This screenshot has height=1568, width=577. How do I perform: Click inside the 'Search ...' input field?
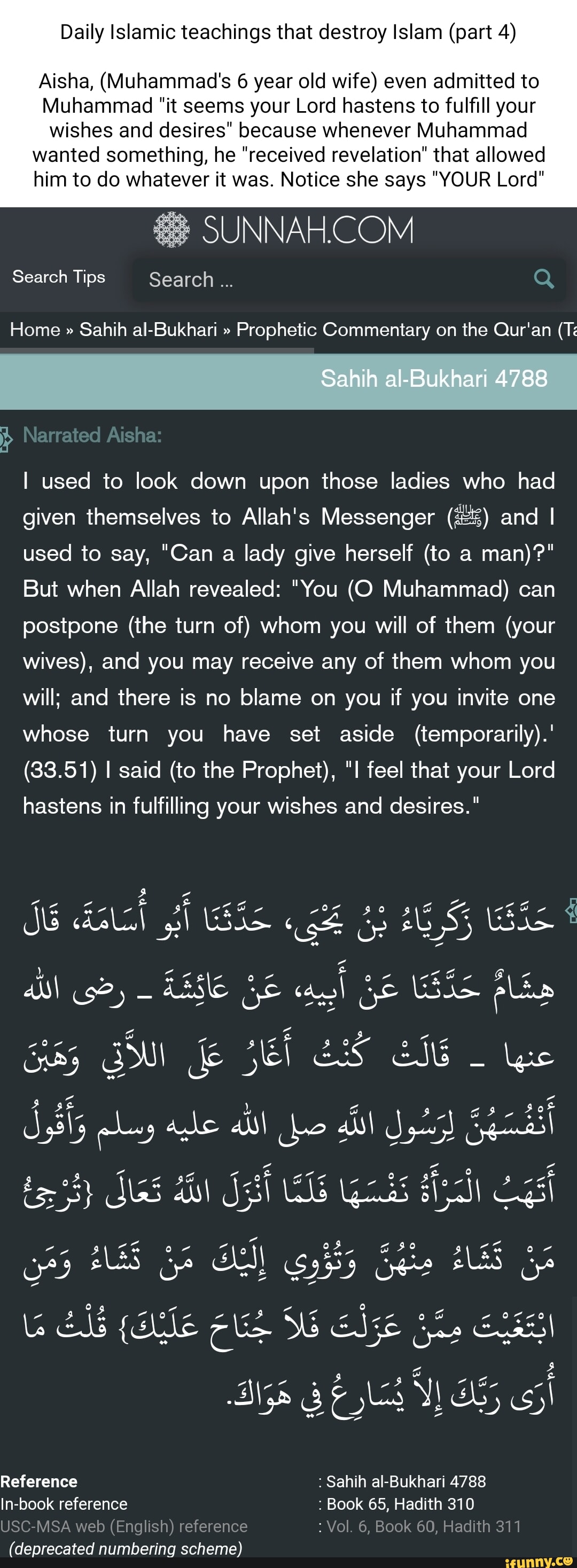[305, 279]
